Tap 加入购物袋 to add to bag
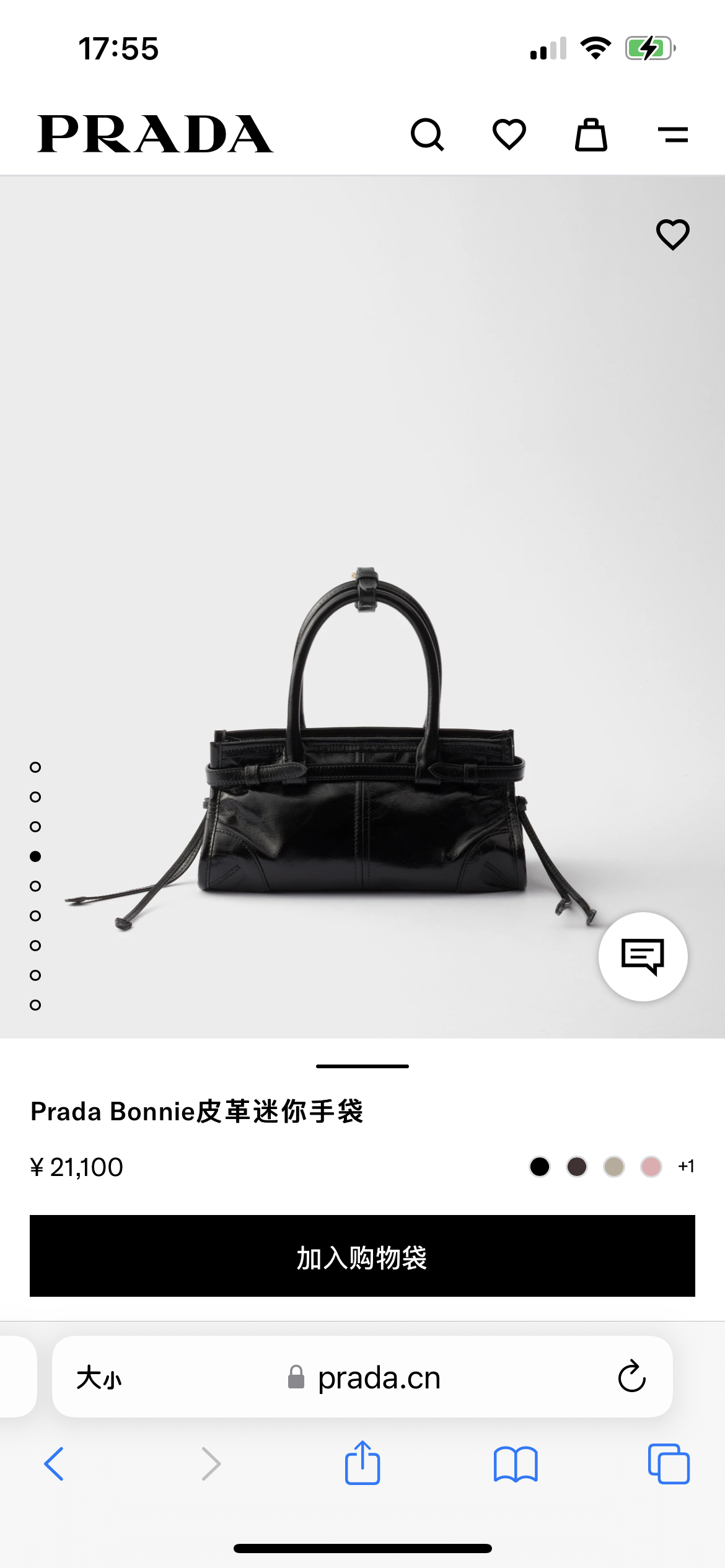The height and width of the screenshot is (1568, 725). click(362, 1256)
